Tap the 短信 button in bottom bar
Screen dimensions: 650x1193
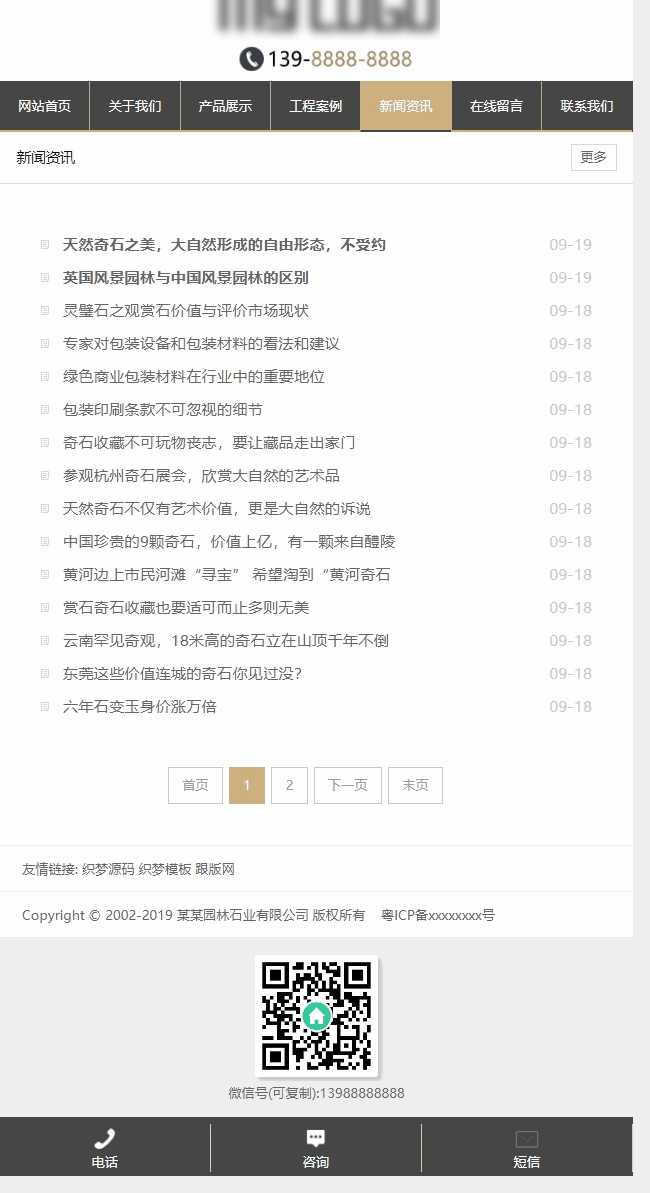(x=527, y=1147)
